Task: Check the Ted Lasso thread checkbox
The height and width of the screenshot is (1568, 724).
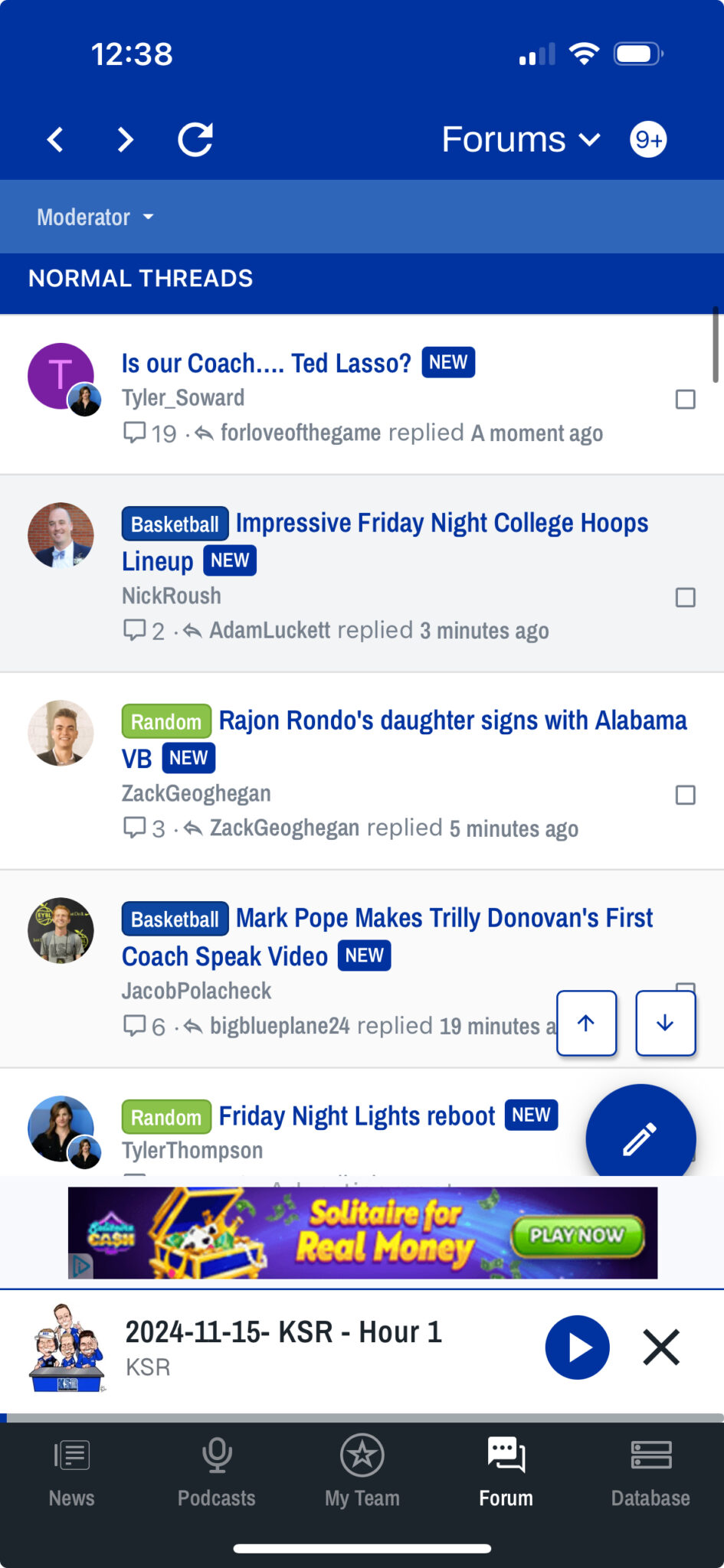Action: click(x=686, y=400)
